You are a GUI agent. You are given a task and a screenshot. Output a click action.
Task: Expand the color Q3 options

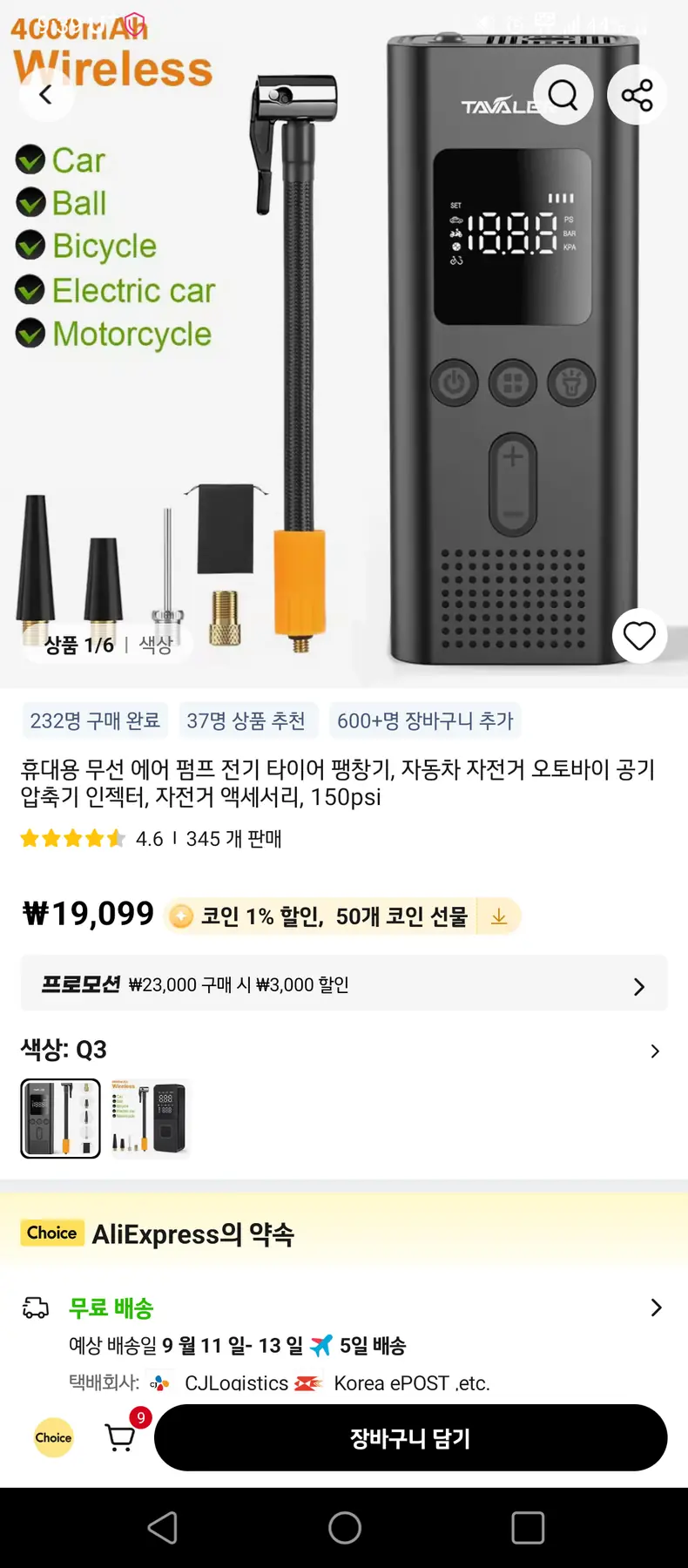point(655,1051)
